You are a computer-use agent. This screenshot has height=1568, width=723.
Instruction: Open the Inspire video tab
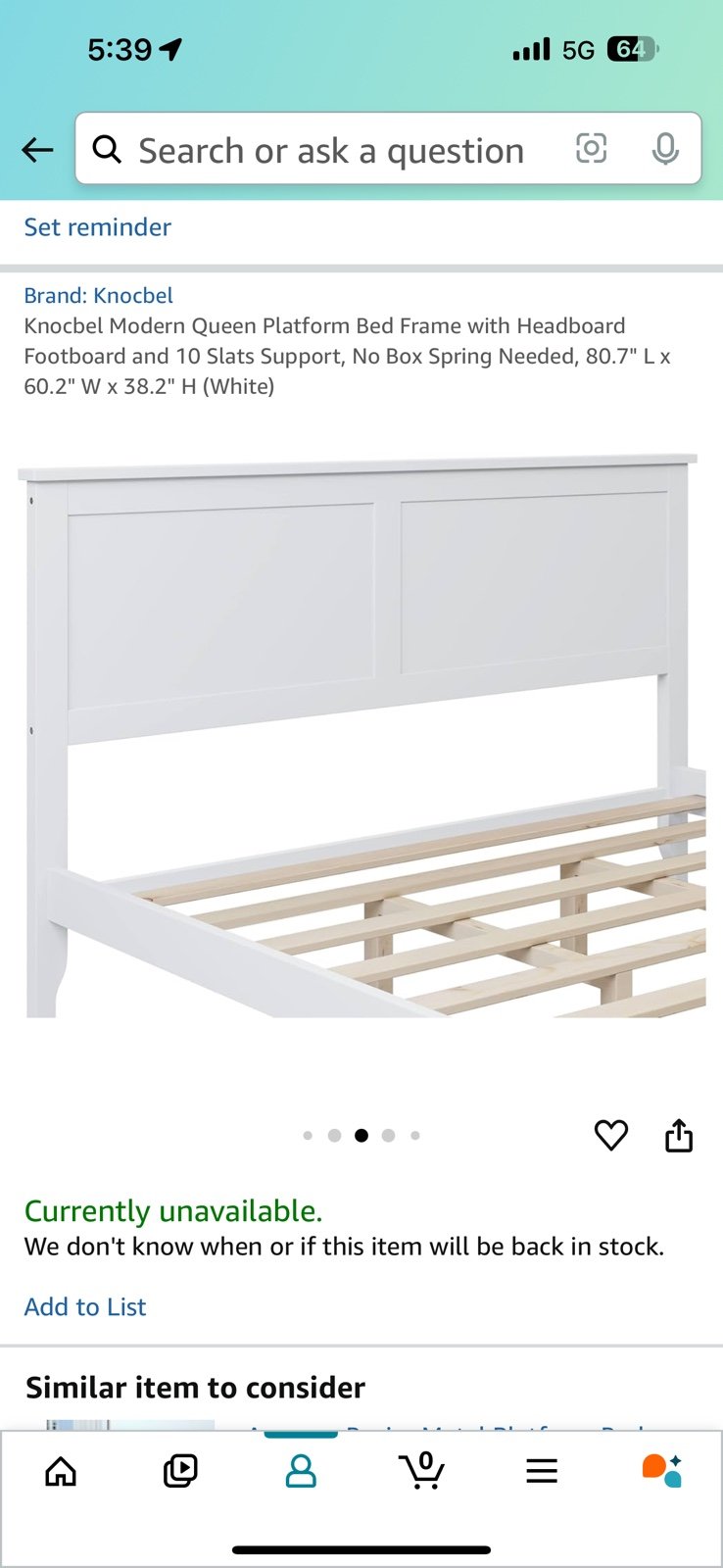coord(180,1471)
